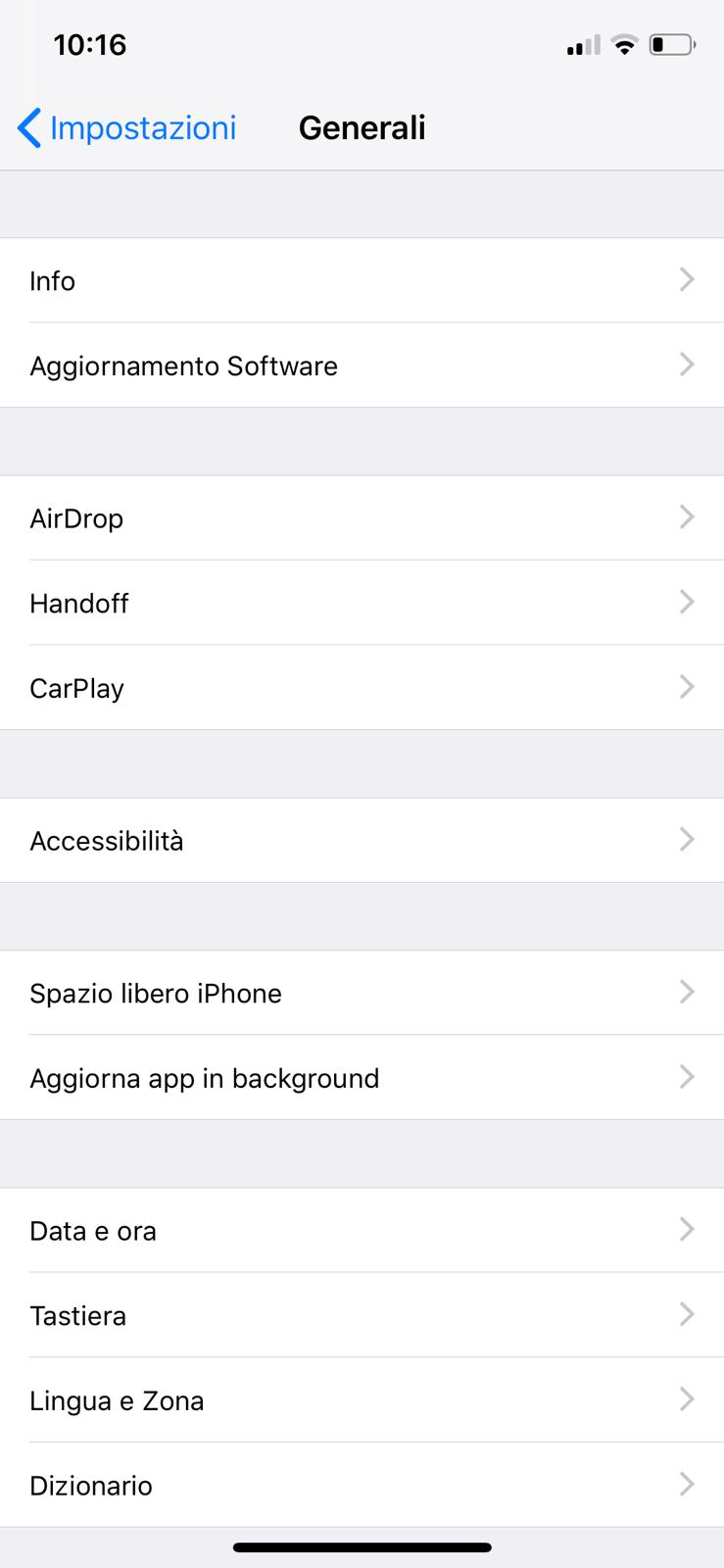The height and width of the screenshot is (1568, 724).
Task: Open Data e ora settings
Action: pyautogui.click(x=362, y=1231)
